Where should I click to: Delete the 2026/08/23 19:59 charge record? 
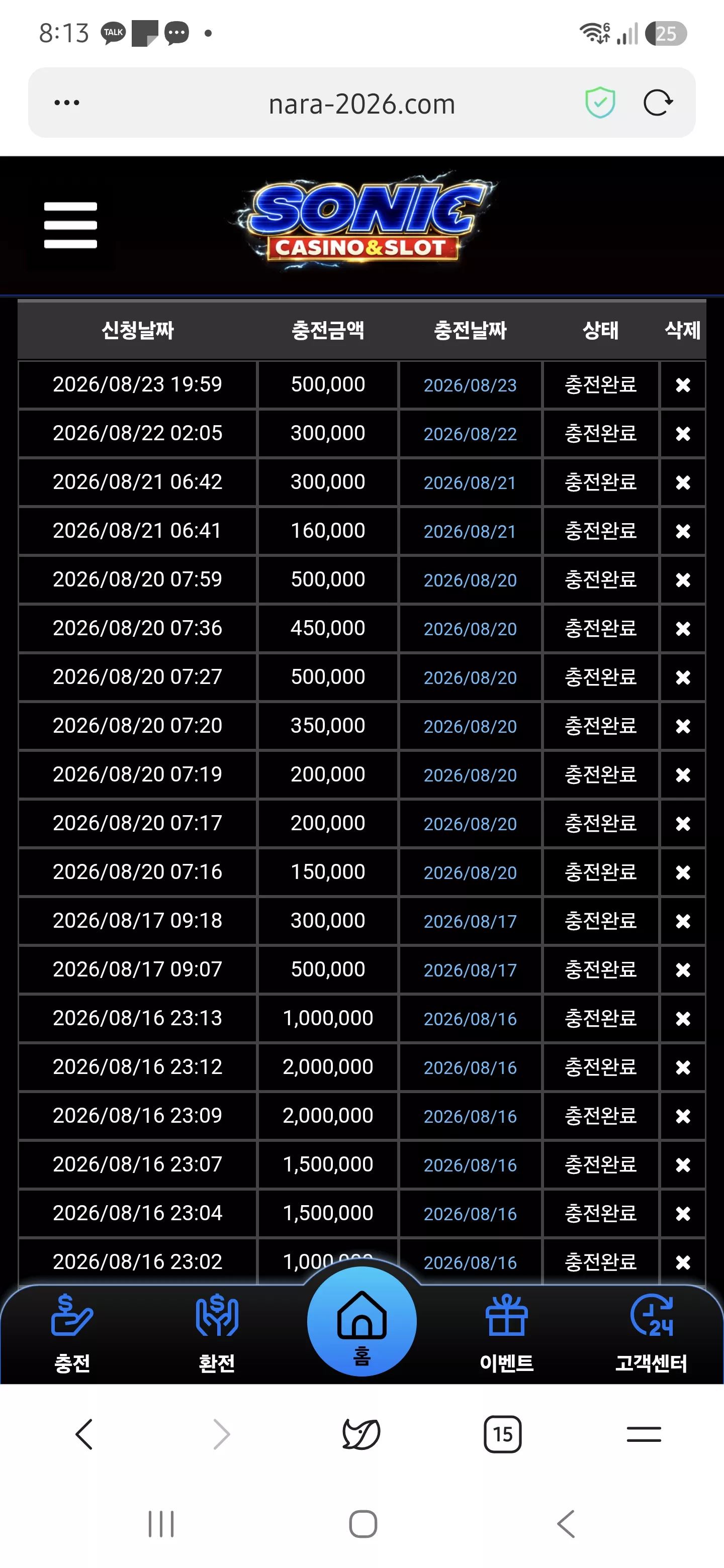pyautogui.click(x=683, y=384)
